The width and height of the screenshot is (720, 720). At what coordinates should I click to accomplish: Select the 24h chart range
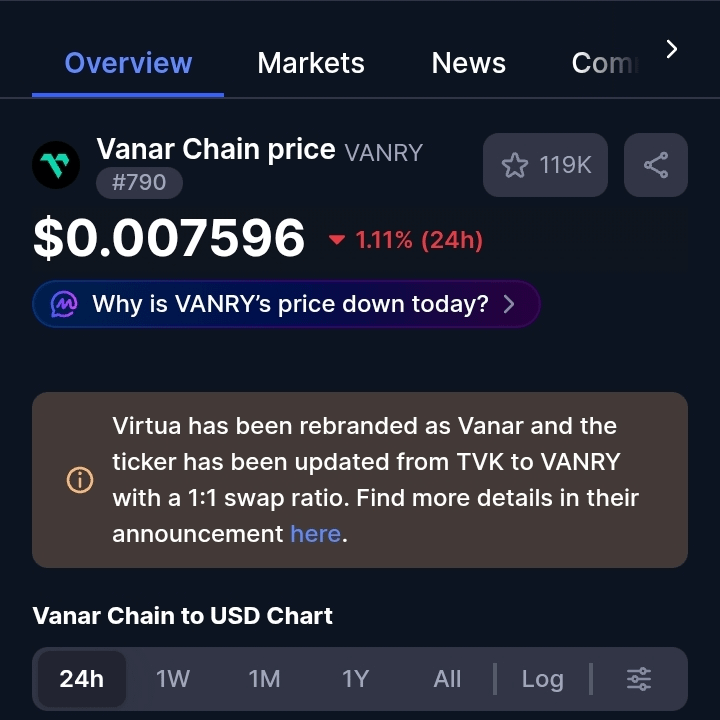click(x=82, y=679)
